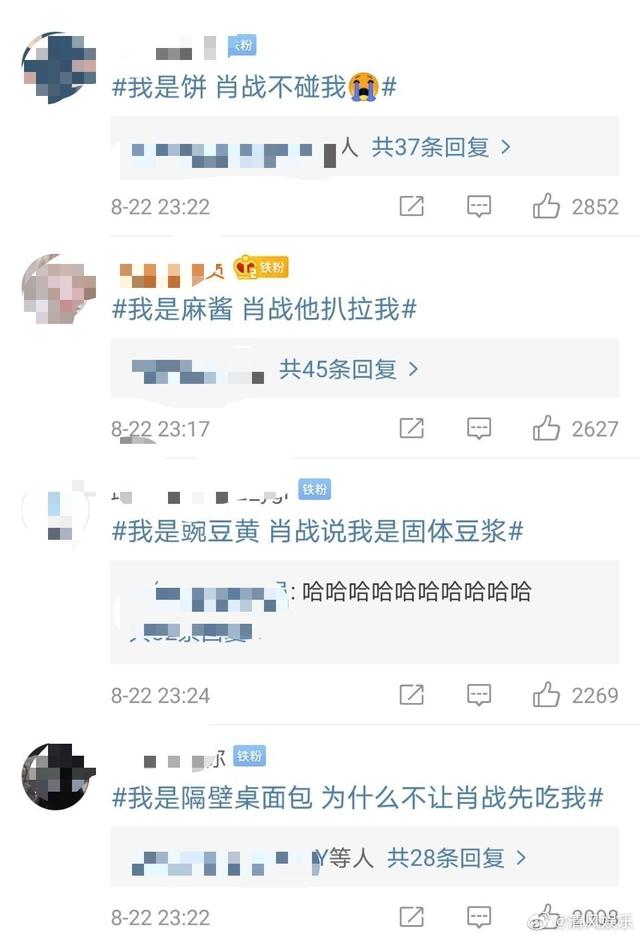Repost the comment #我是麻酱 肖战他扒拉我#
640x937 pixels.
pyautogui.click(x=411, y=429)
